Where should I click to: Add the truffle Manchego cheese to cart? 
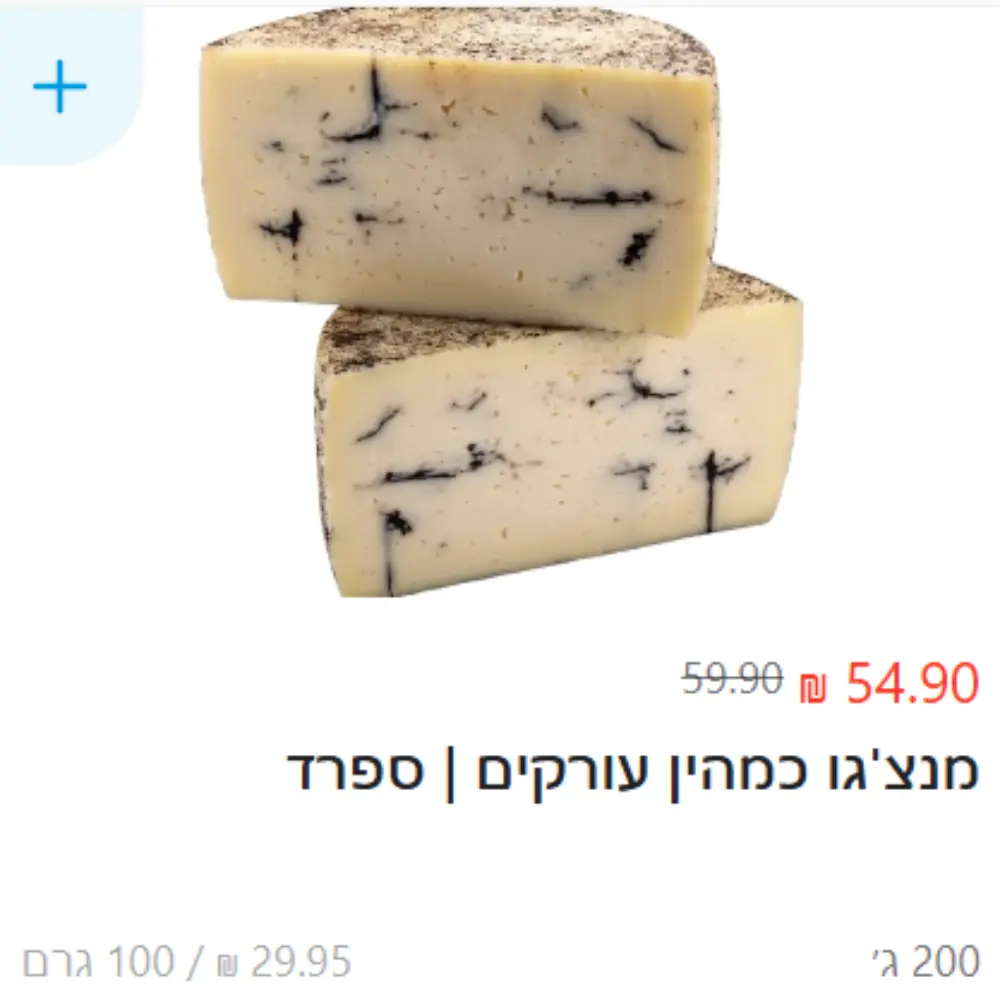60,87
